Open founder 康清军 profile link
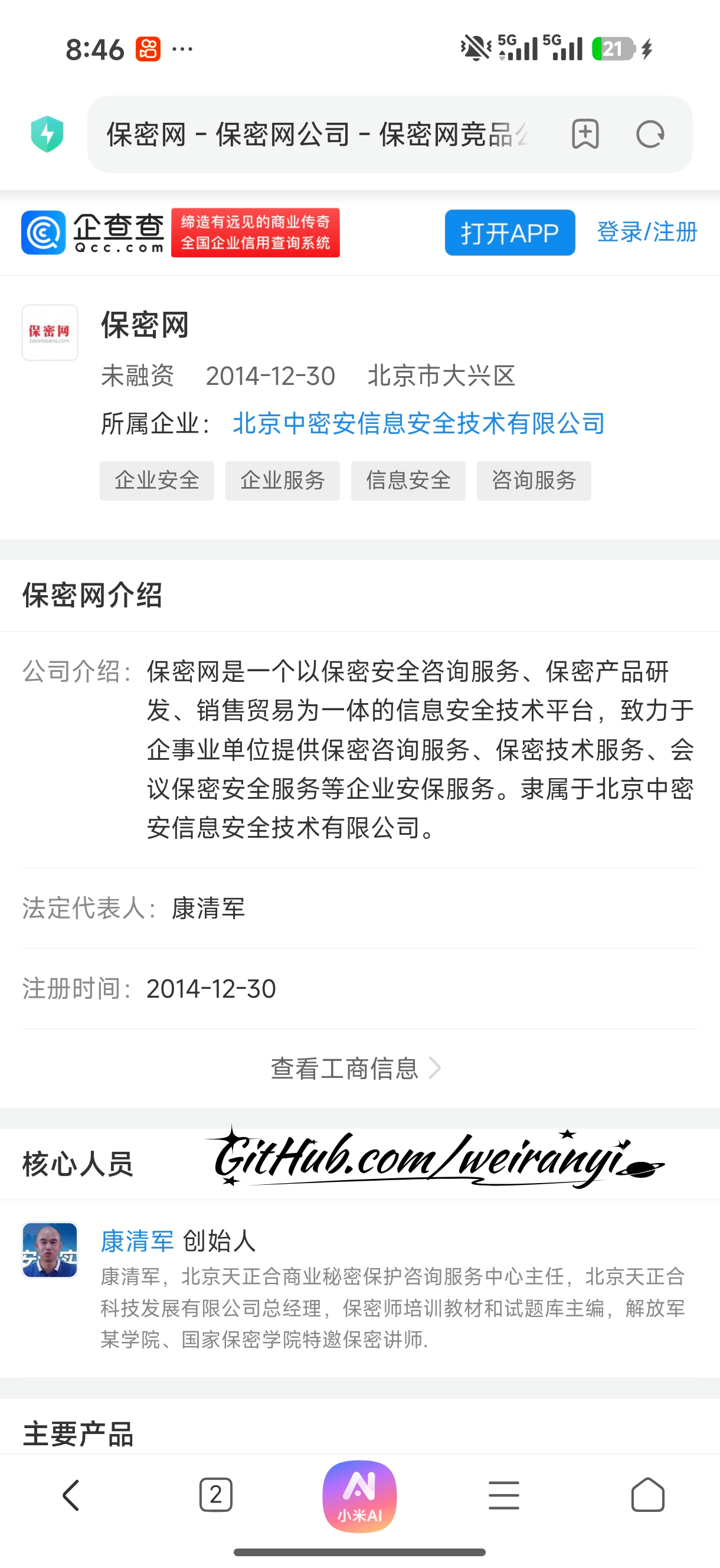This screenshot has height=1568, width=720. point(136,1240)
